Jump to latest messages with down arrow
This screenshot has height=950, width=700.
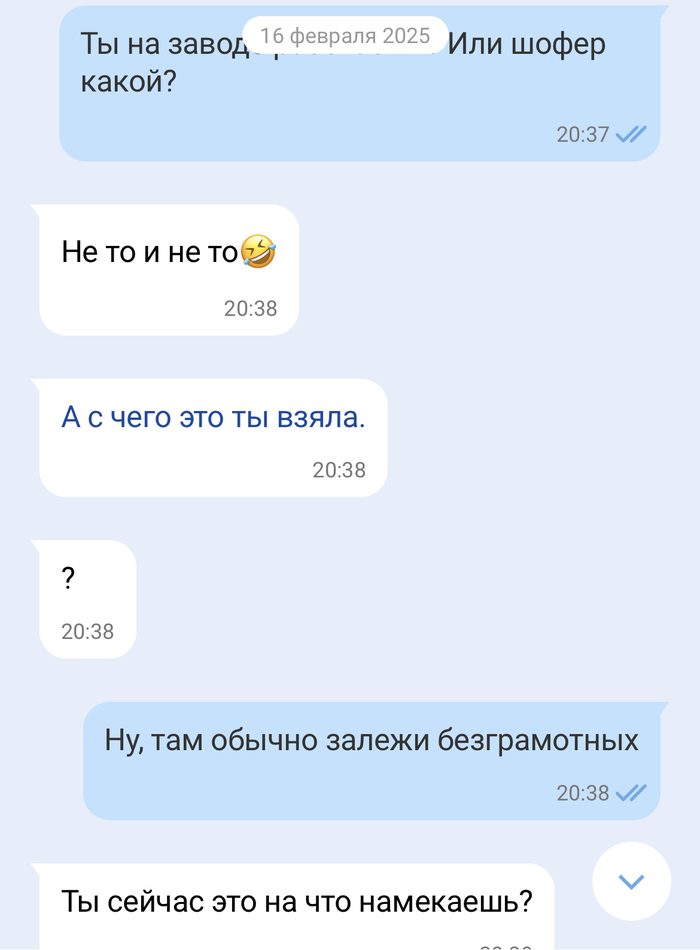click(x=631, y=881)
